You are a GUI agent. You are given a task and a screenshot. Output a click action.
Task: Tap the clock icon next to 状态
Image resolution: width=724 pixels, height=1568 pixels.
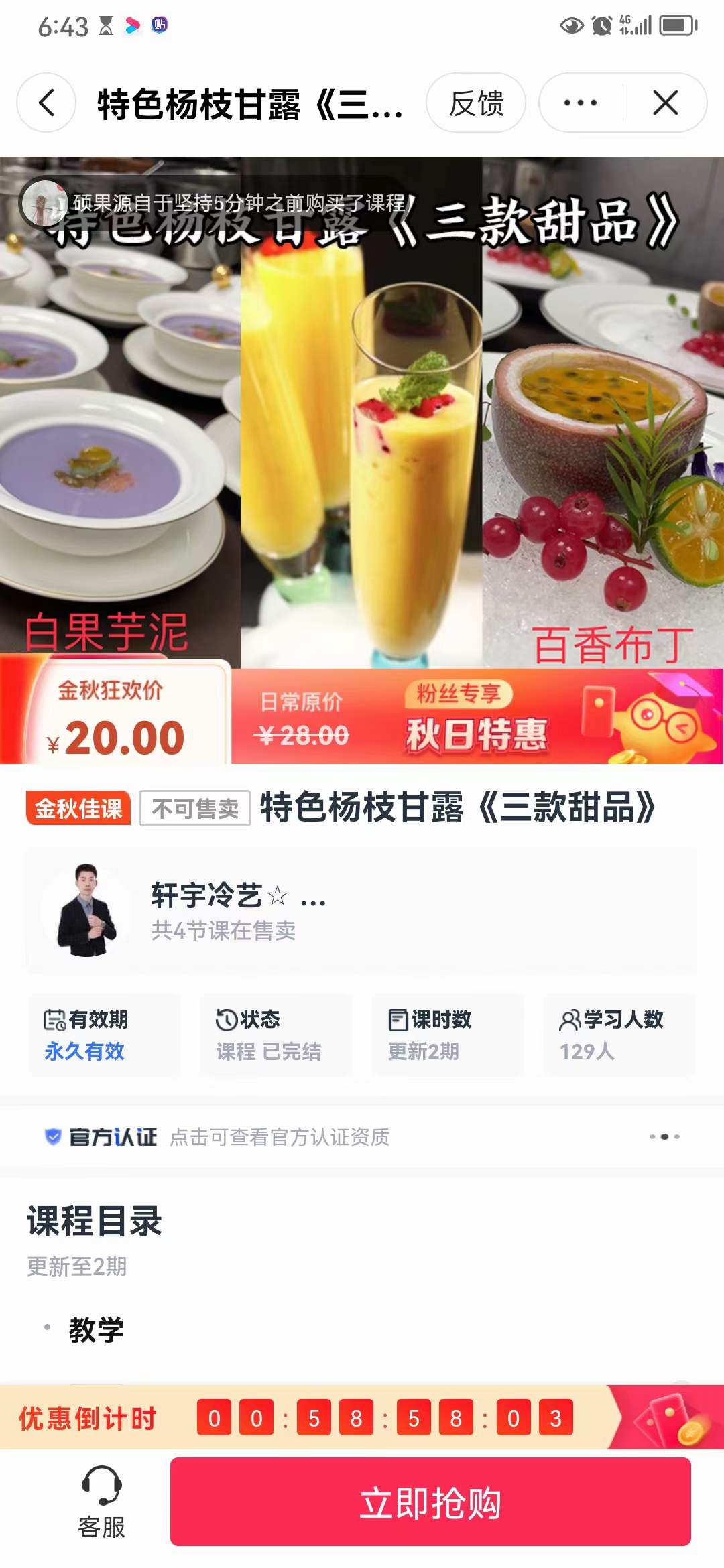227,1019
